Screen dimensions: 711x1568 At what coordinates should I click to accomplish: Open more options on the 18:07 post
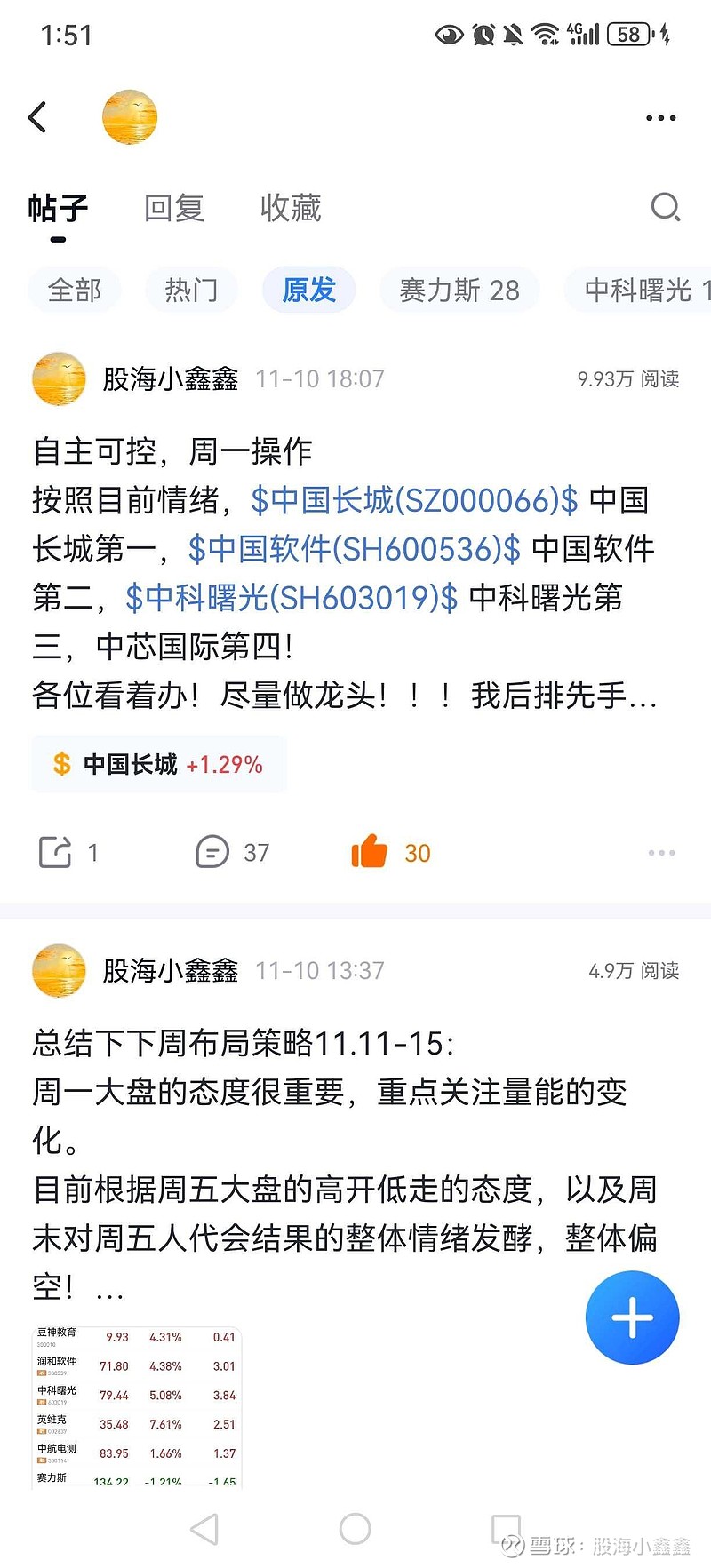661,852
